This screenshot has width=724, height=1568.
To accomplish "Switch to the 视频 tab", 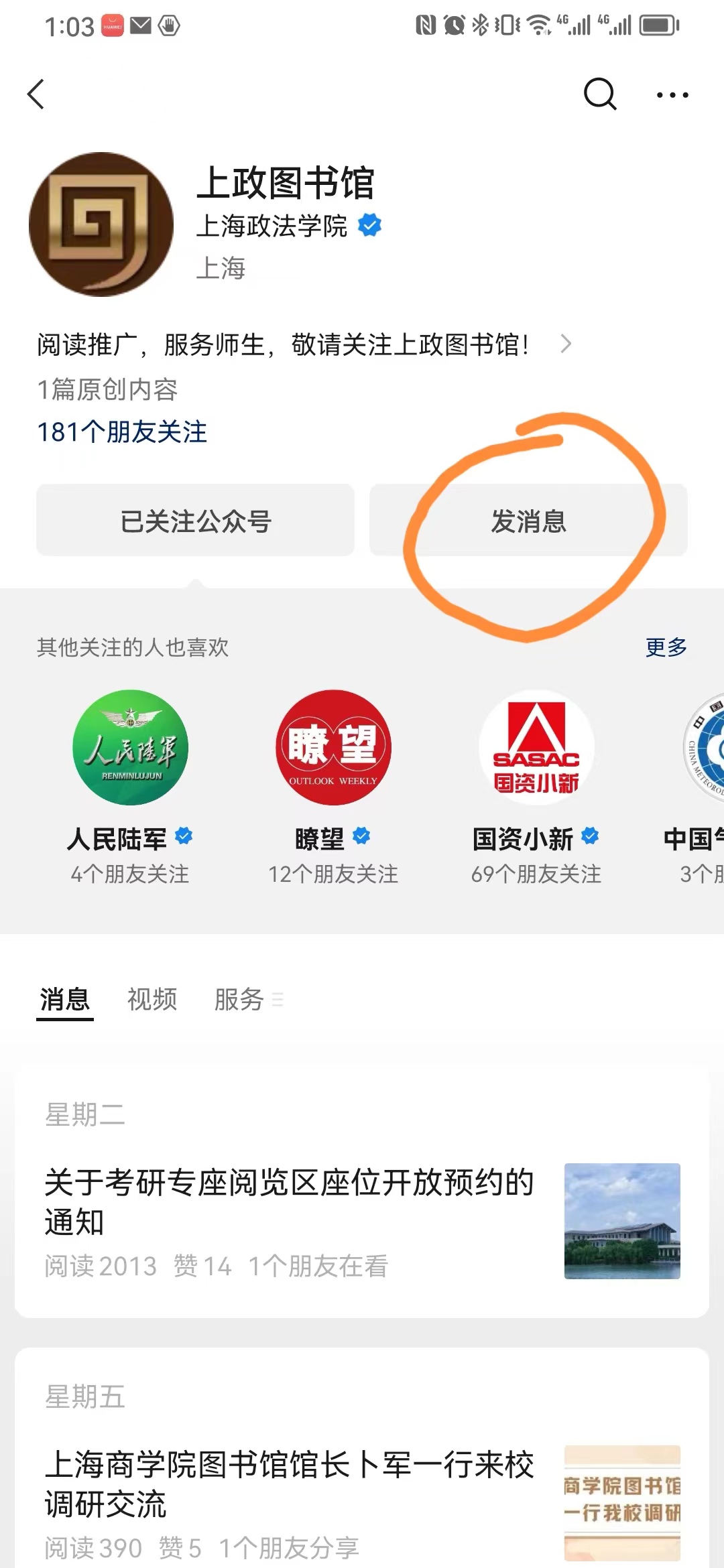I will pos(152,999).
